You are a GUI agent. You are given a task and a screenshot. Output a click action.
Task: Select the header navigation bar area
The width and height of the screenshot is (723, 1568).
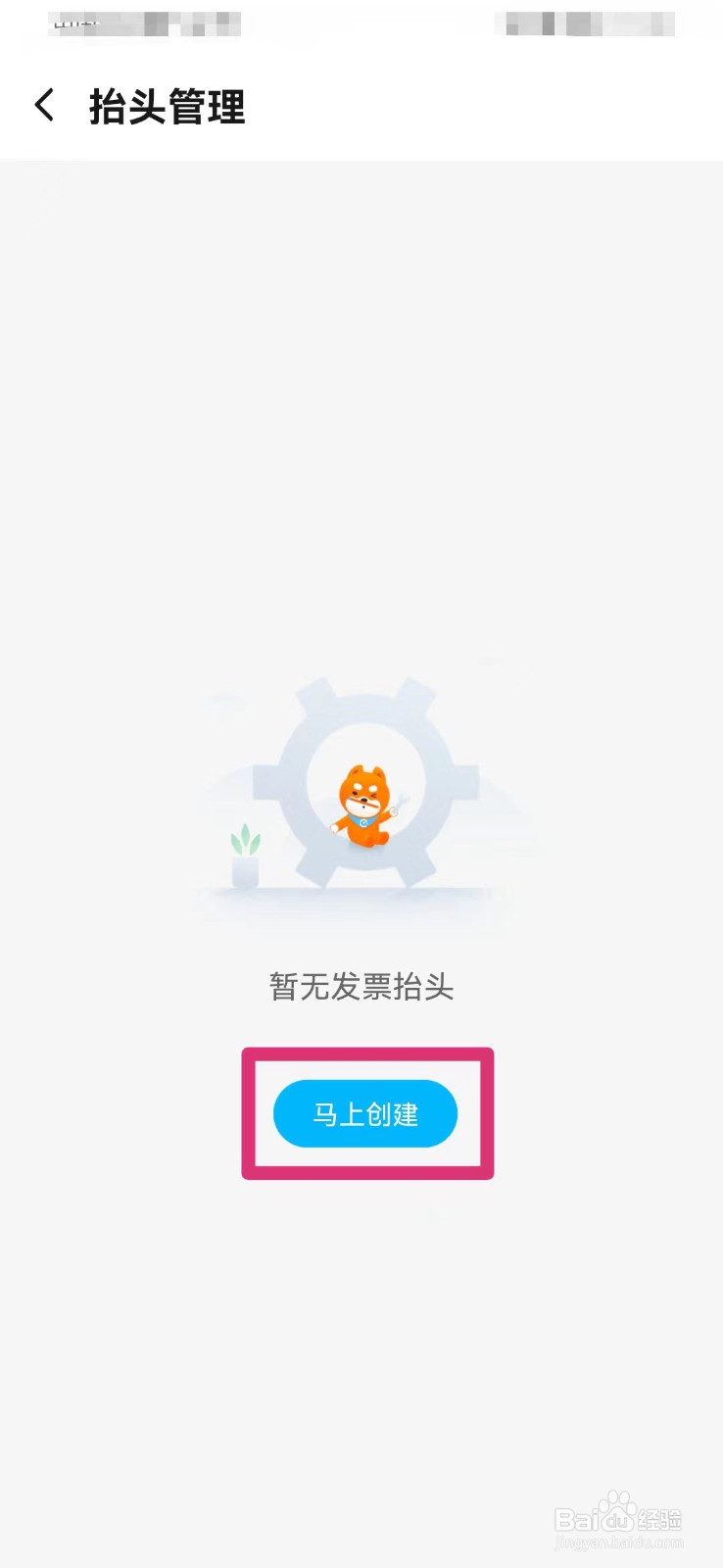[361, 106]
